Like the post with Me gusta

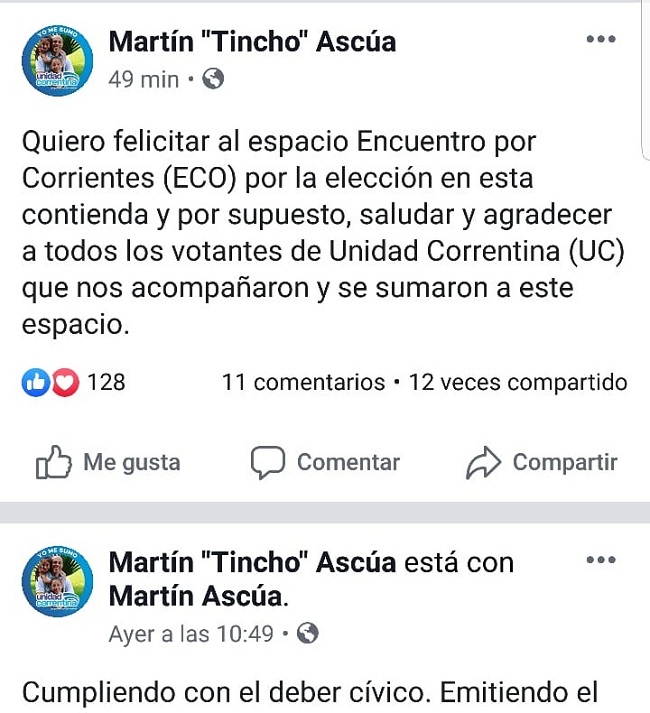108,462
